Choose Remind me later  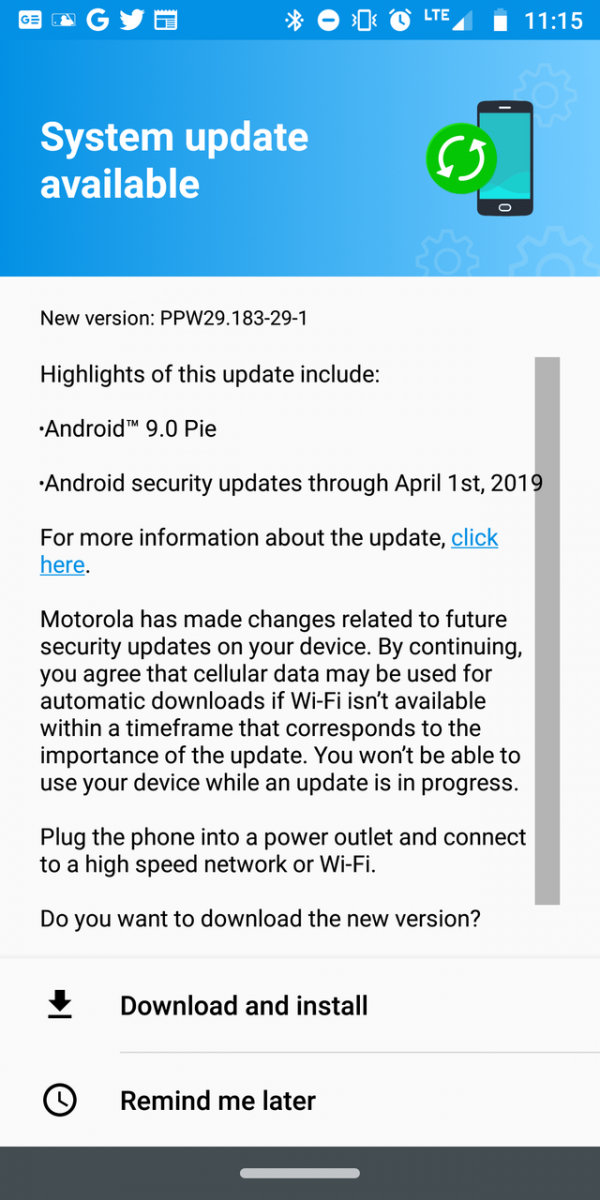point(300,1100)
